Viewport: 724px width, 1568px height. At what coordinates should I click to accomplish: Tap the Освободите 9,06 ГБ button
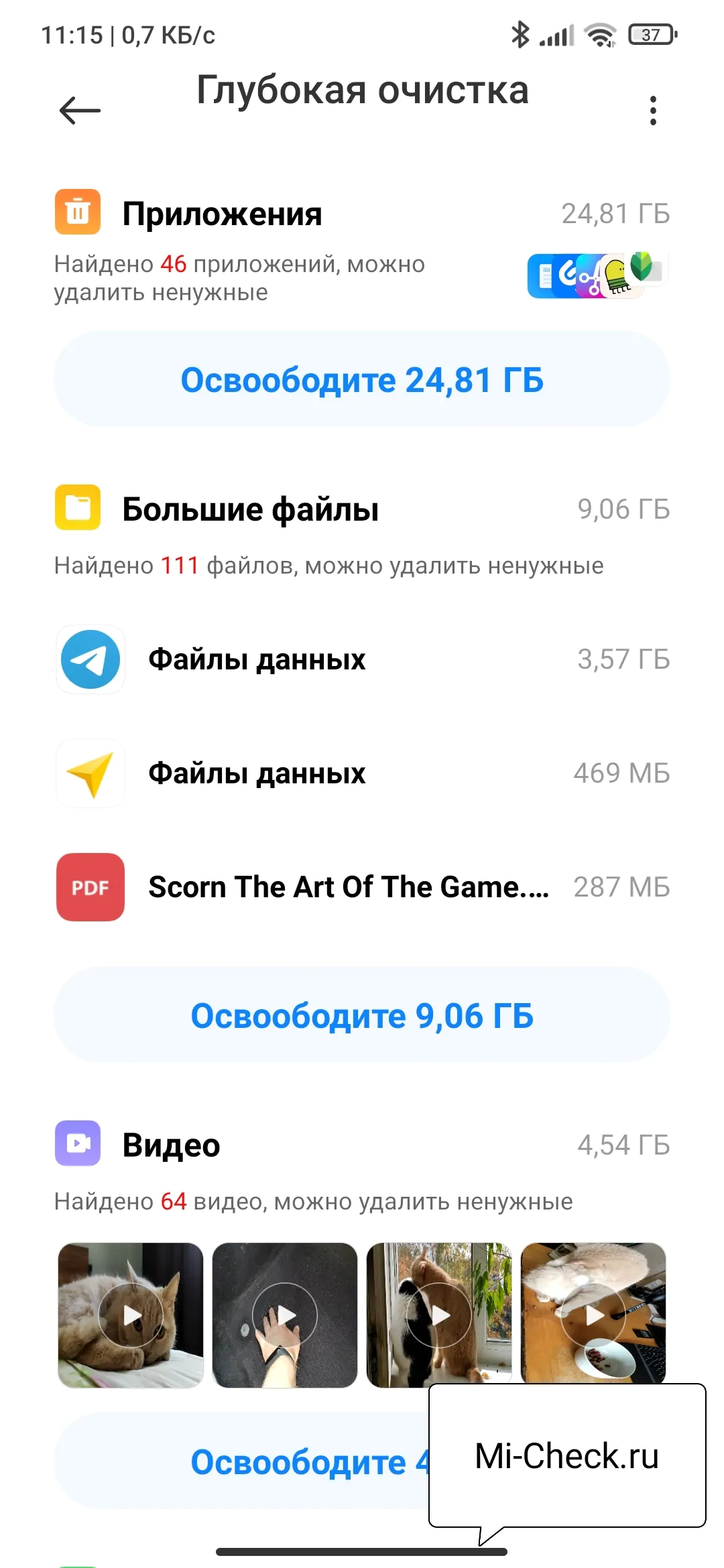[x=362, y=1016]
